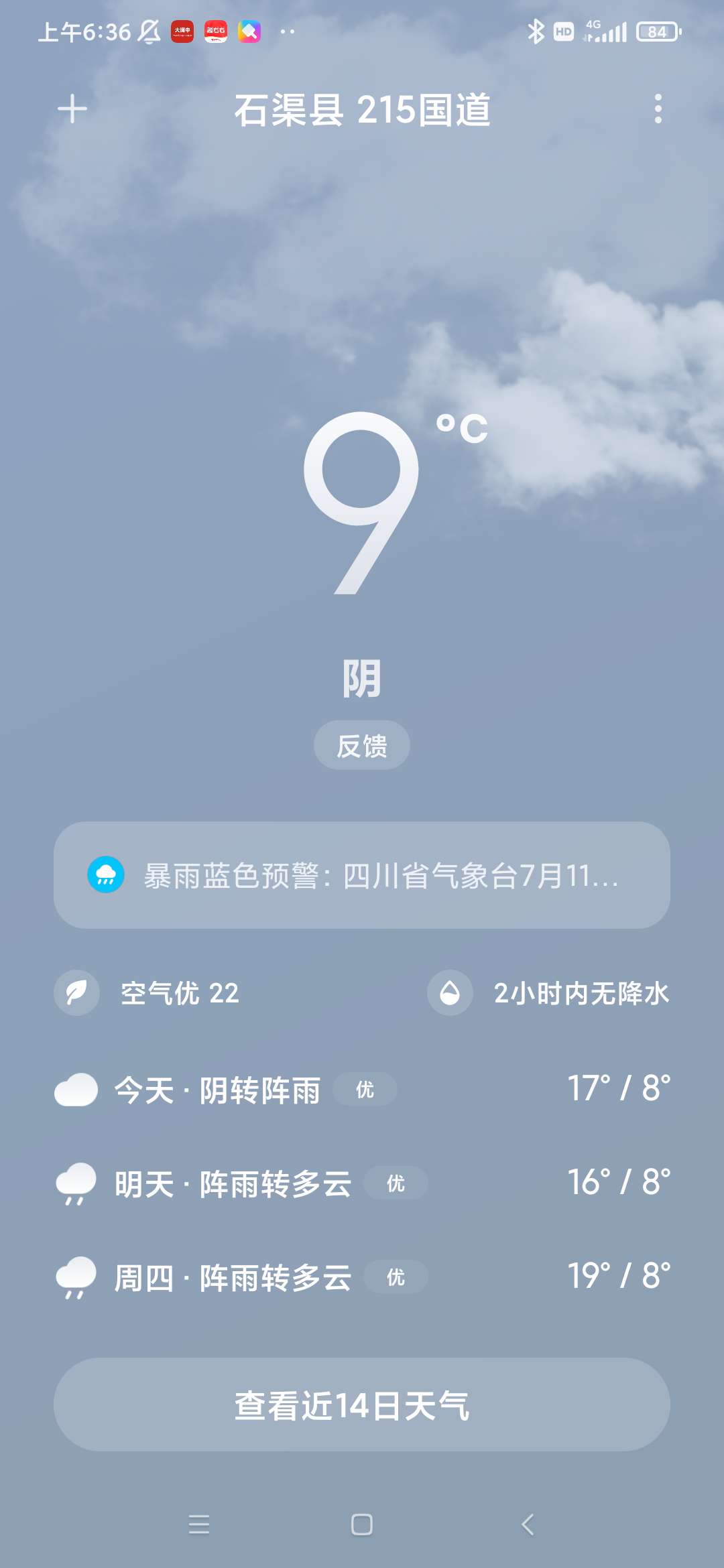Tap 查看近14日天气 to view the 14-day forecast

(362, 1404)
